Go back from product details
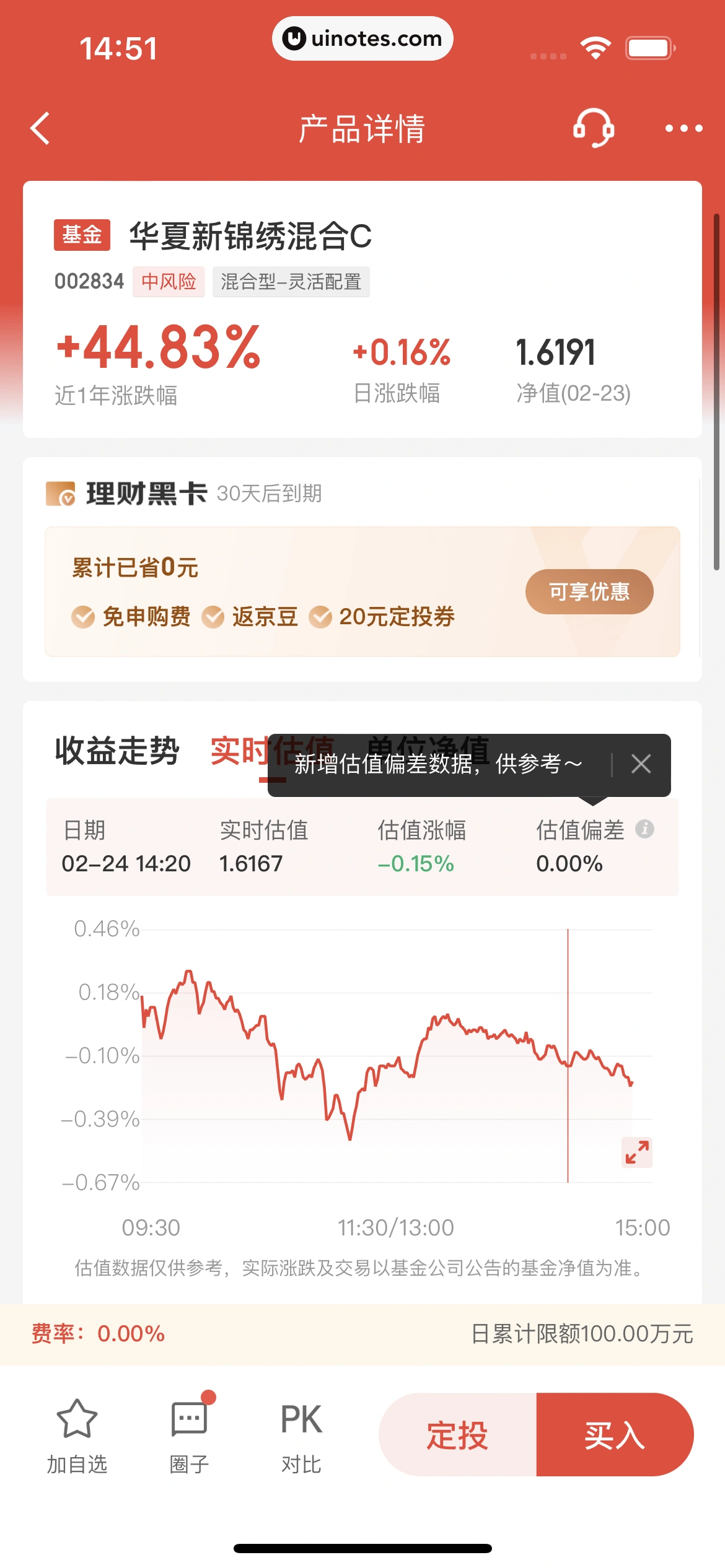725x1568 pixels. click(41, 128)
